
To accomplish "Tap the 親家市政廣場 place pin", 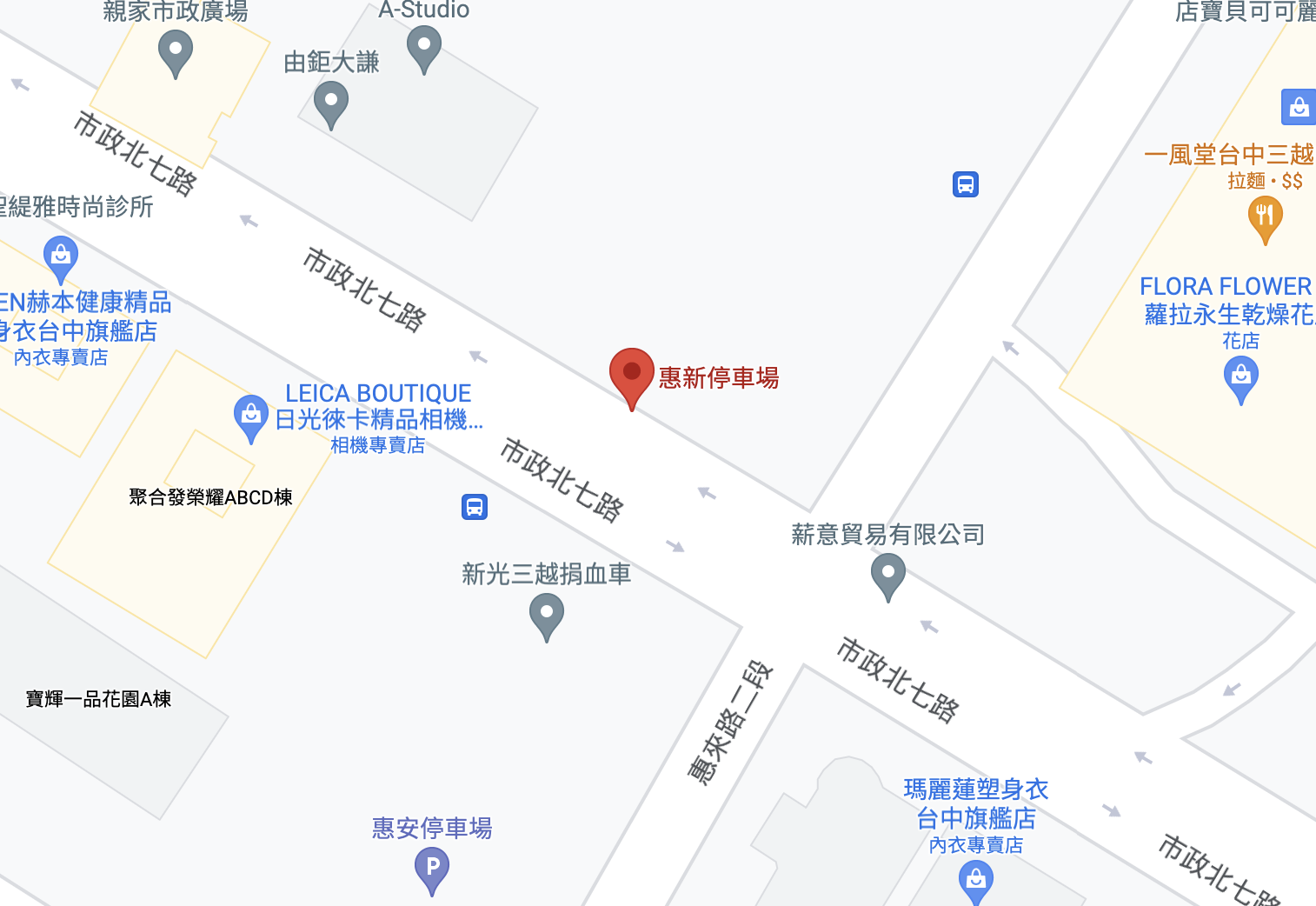I will click(176, 50).
